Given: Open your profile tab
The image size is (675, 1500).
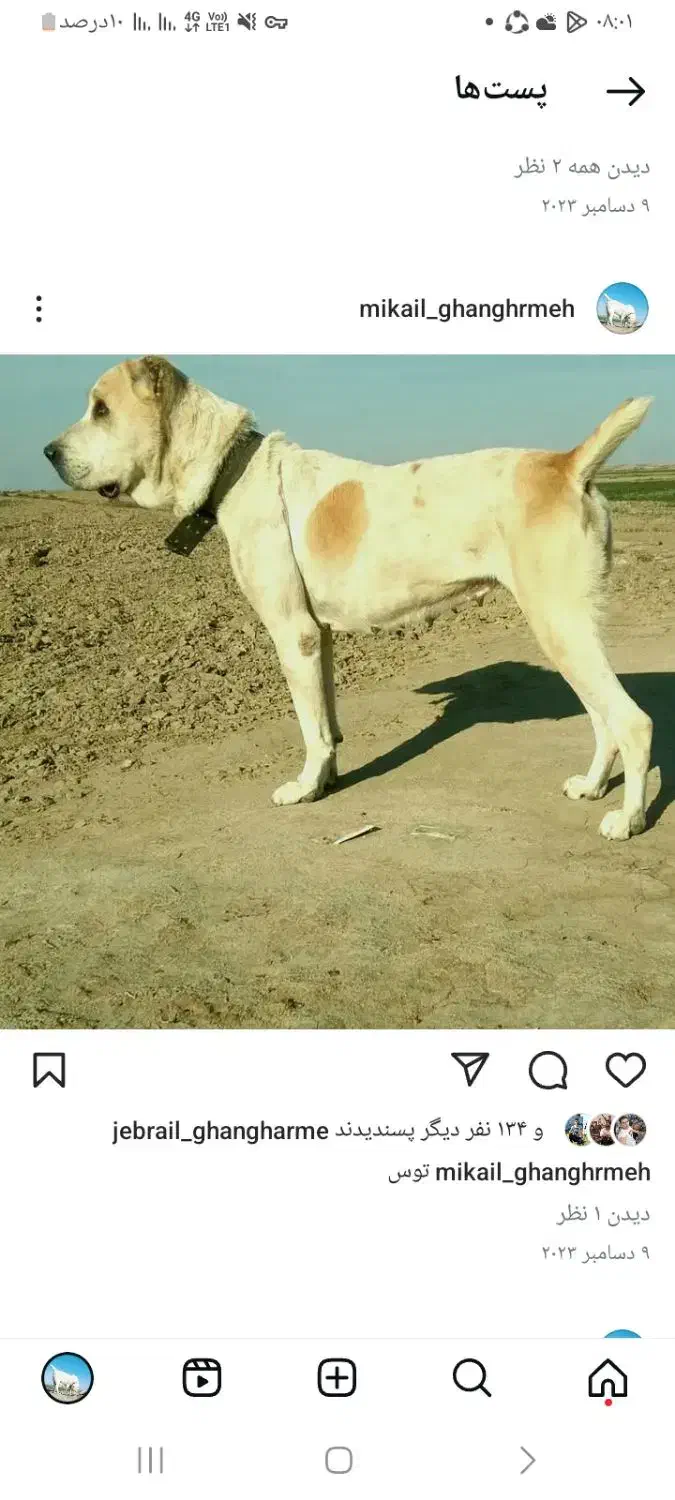Looking at the screenshot, I should click(x=67, y=1378).
